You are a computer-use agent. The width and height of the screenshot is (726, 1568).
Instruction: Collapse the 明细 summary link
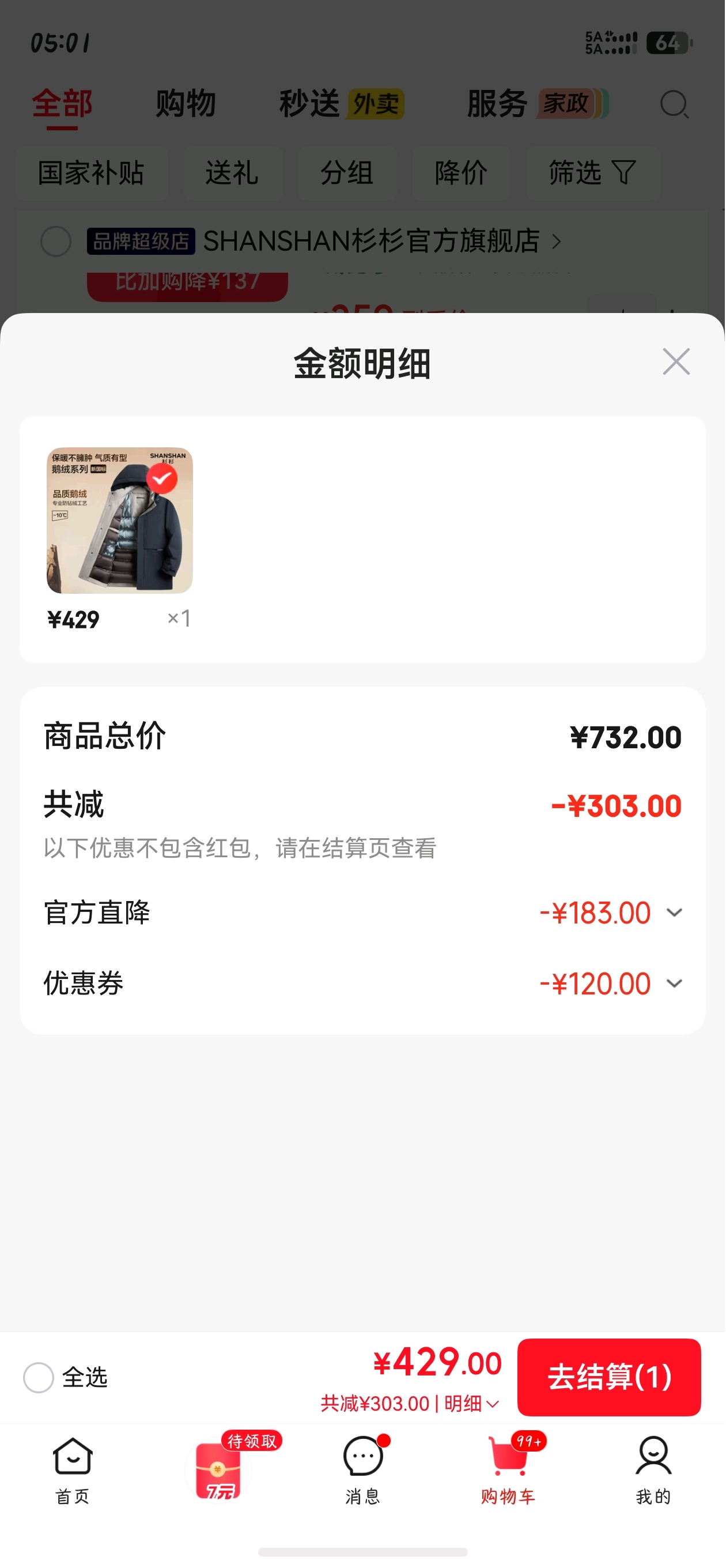tap(472, 1403)
